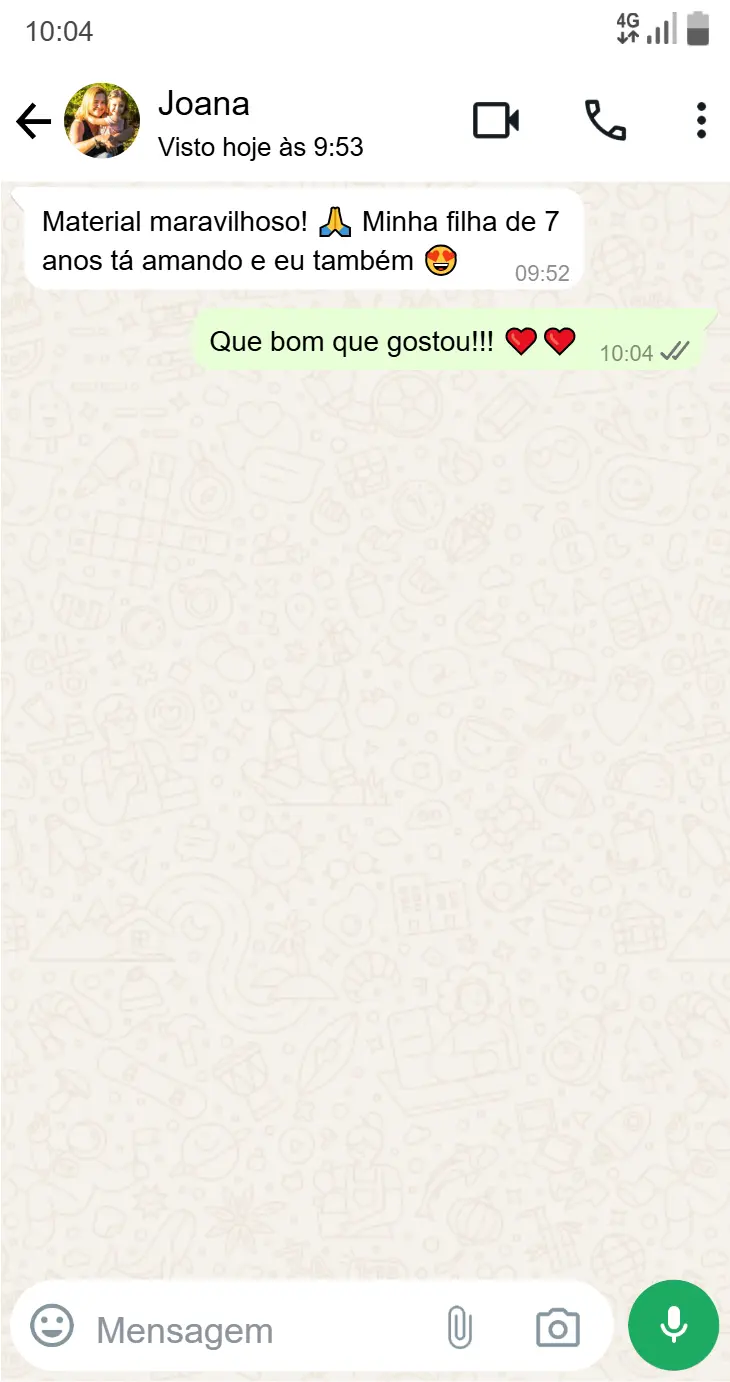This screenshot has width=730, height=1382.
Task: Go back from Joana's chat
Action: [x=33, y=122]
